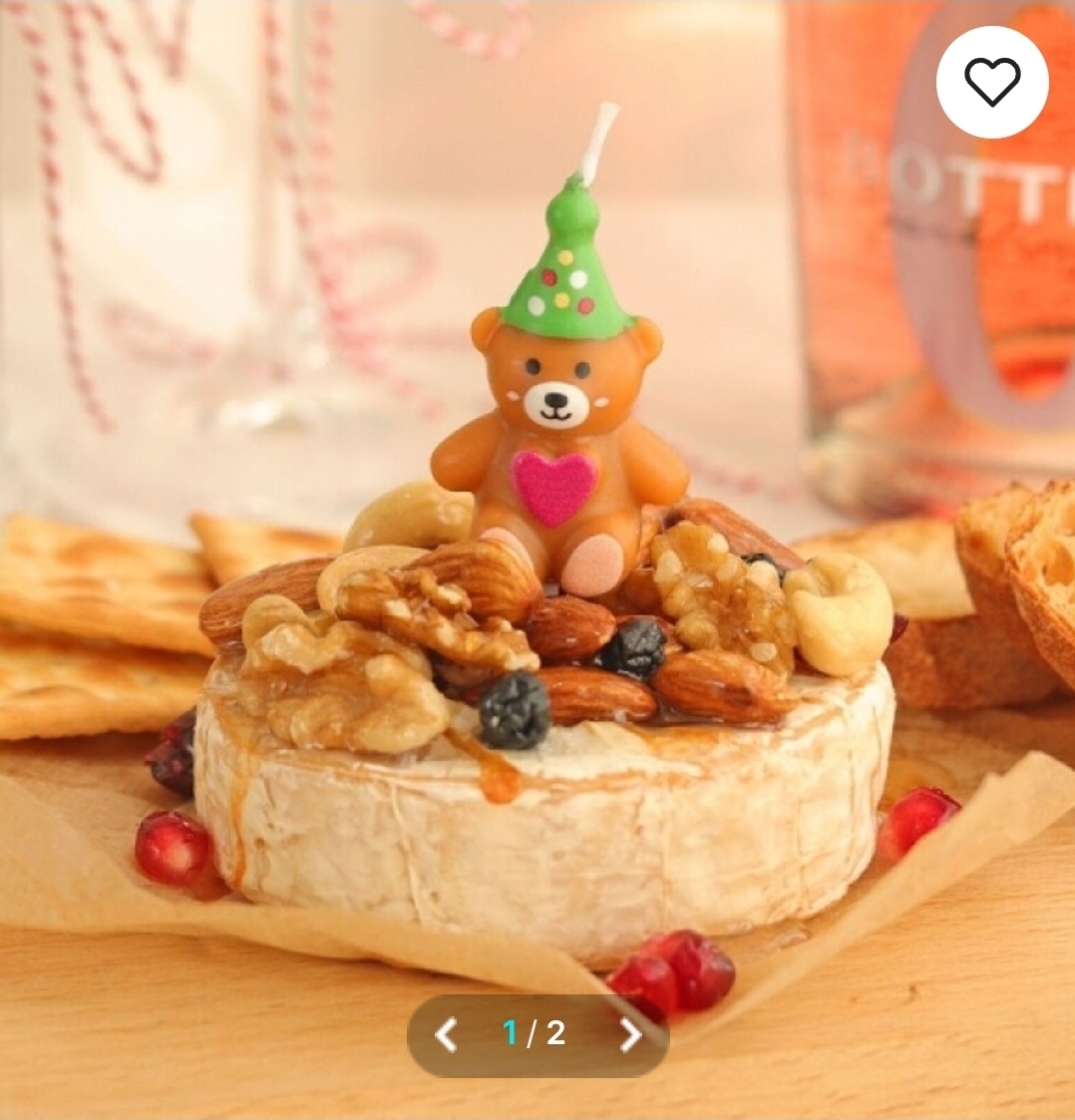Go back to the previous product image

click(446, 1034)
